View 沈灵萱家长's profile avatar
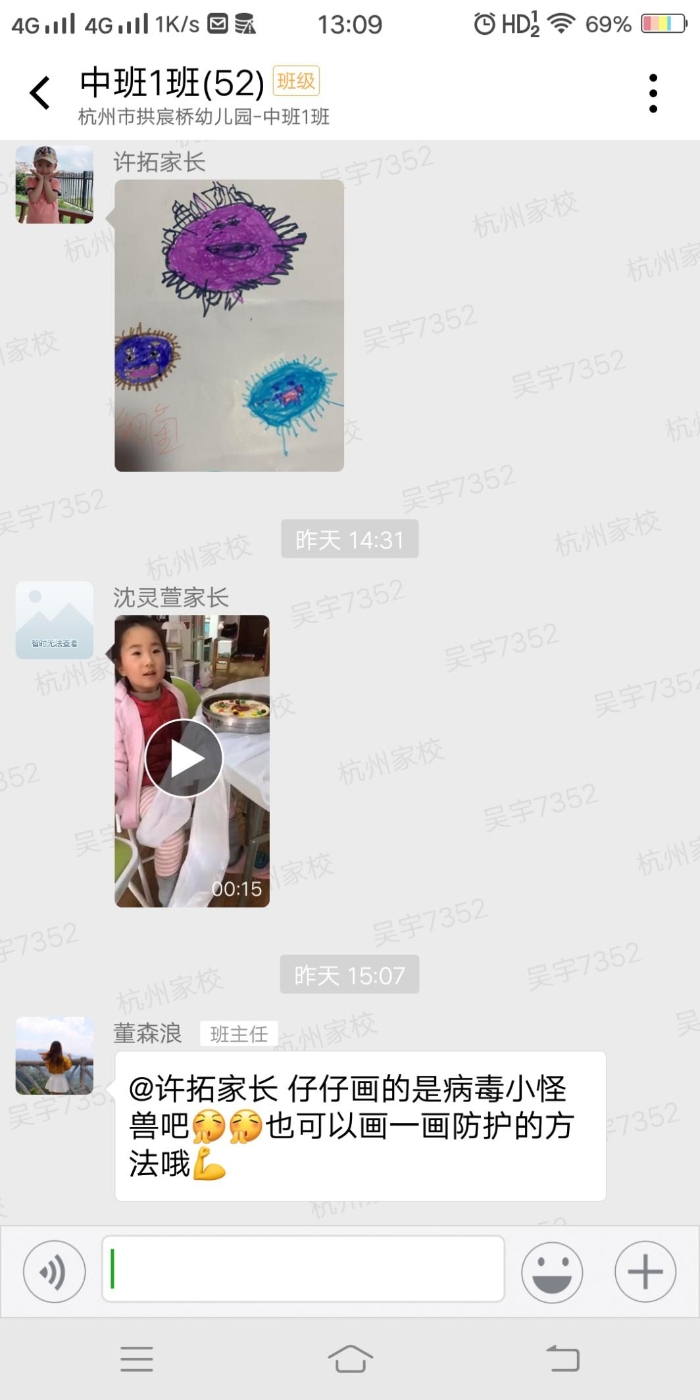Screen dimensions: 700x1400 click(54, 620)
